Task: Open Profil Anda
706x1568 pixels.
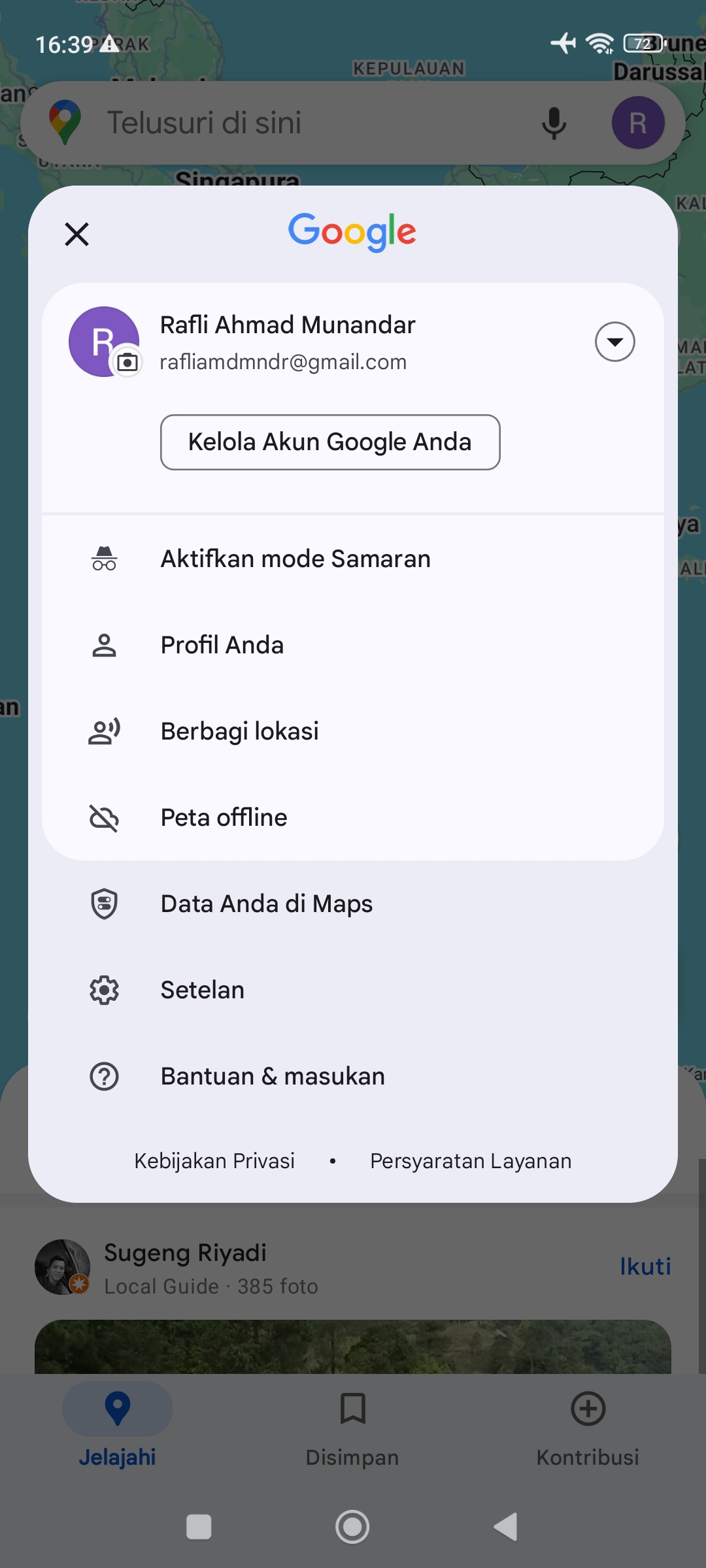Action: (x=353, y=645)
